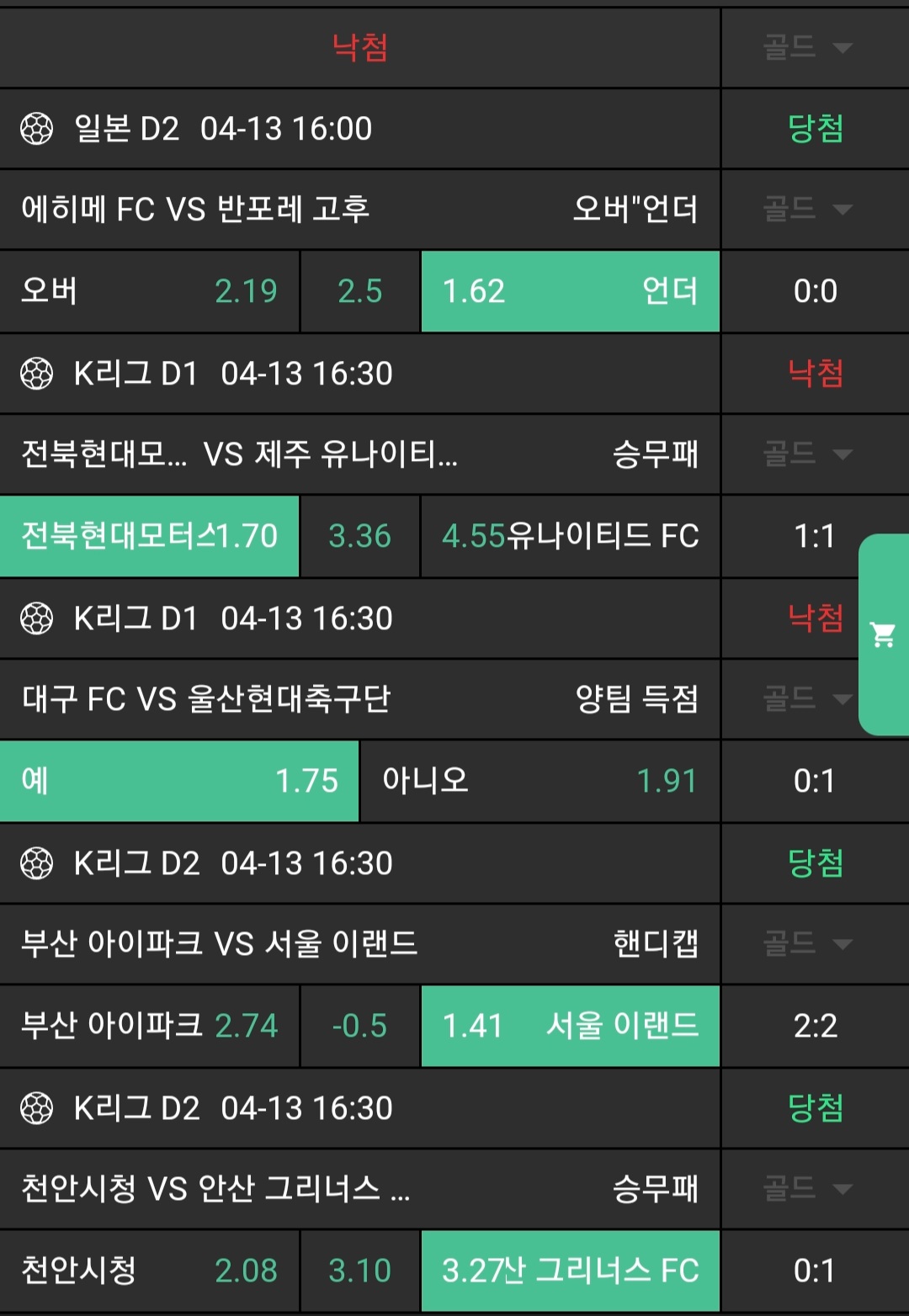
Task: Select the 오버 2.19 odds option
Action: tap(149, 291)
